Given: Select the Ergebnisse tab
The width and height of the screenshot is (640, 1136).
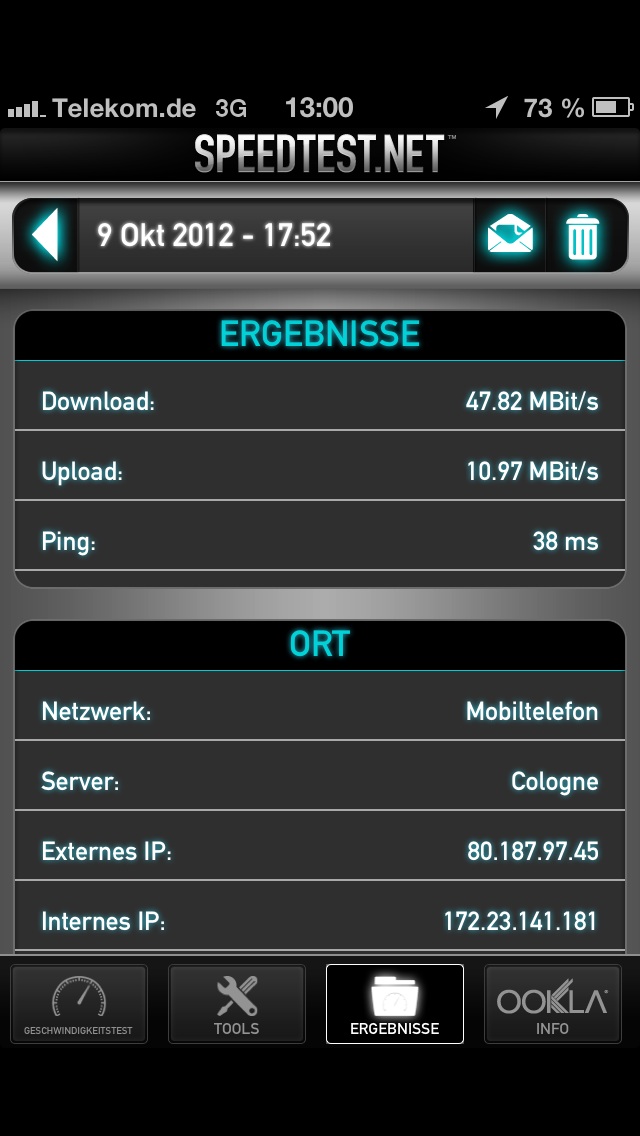Looking at the screenshot, I should tap(395, 1003).
